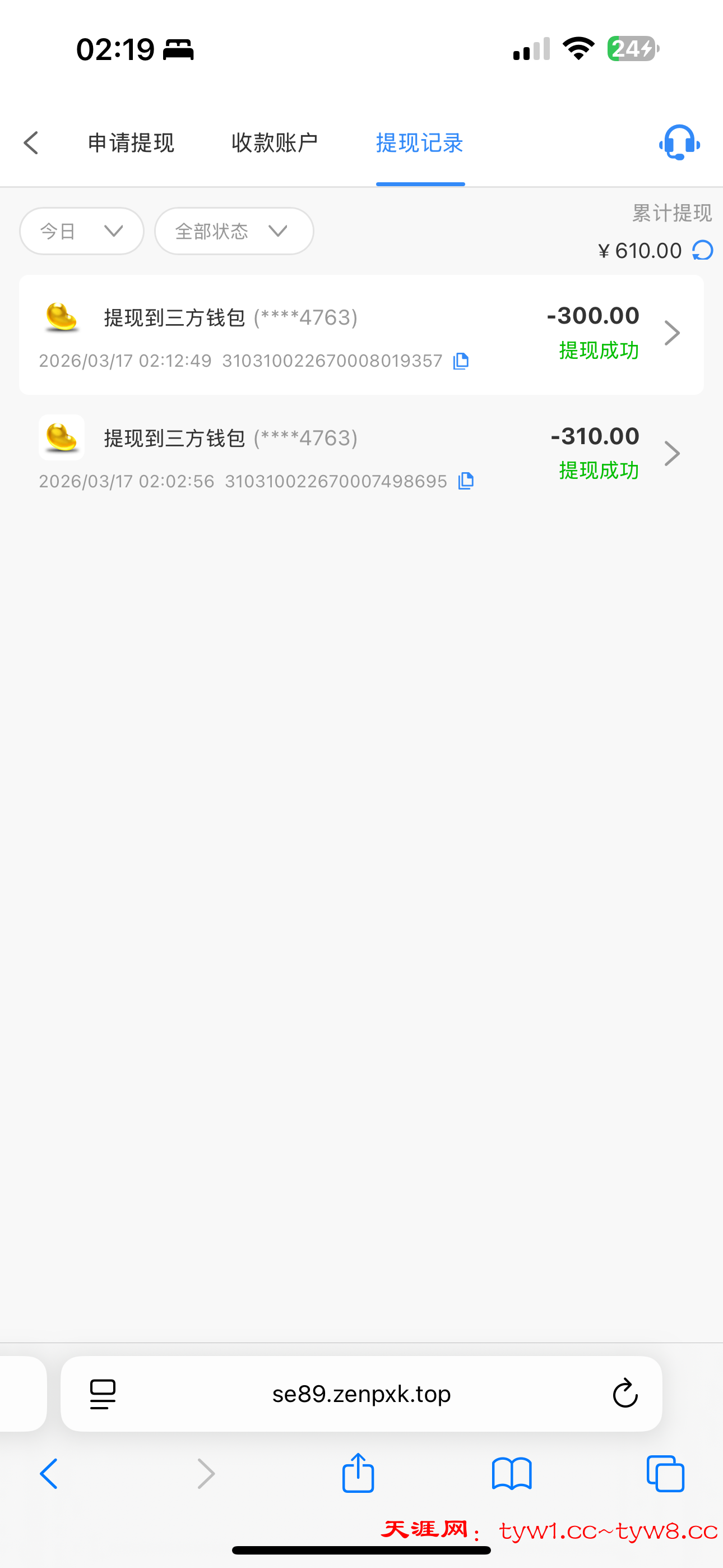The height and width of the screenshot is (1568, 723).
Task: Open Safari bookmarks
Action: point(511,1474)
